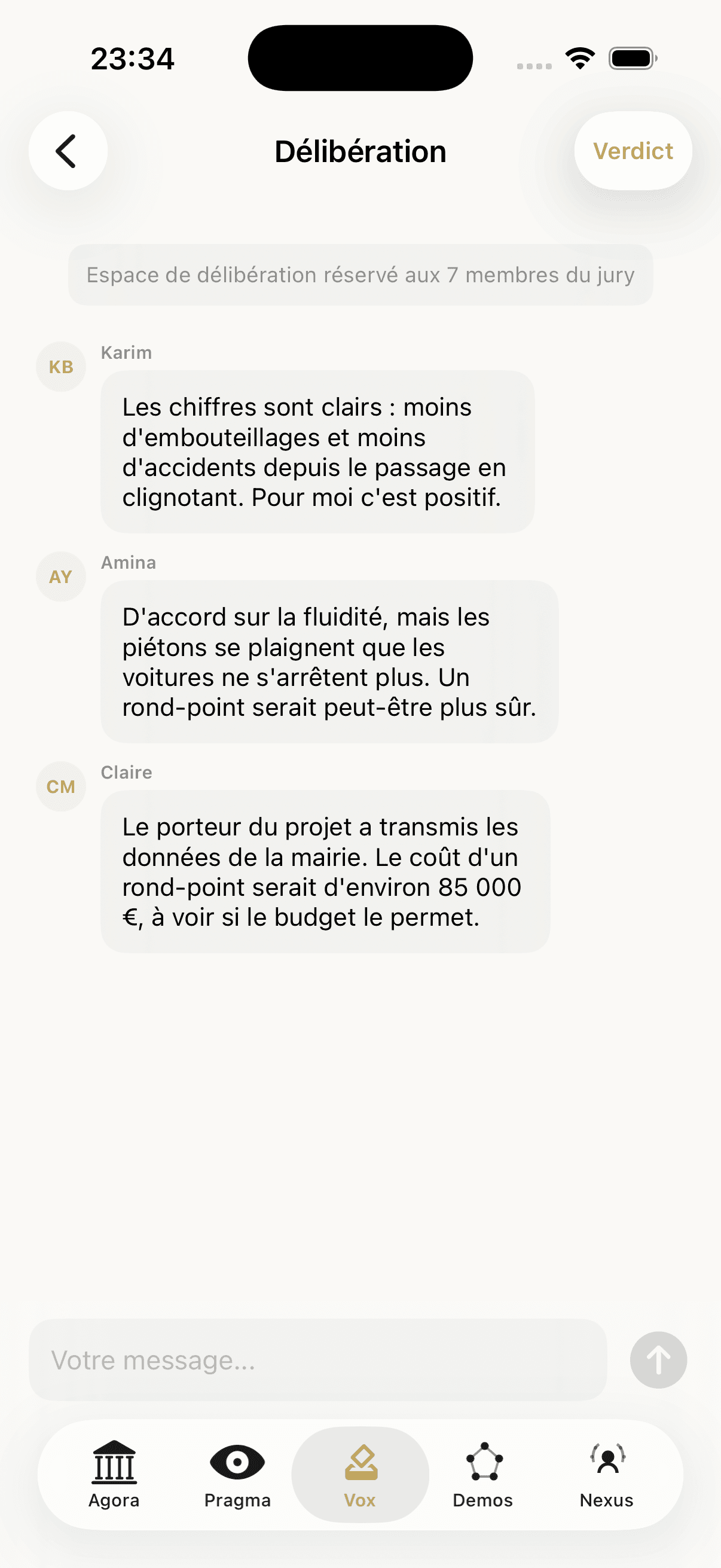Tap Amina's AY avatar
This screenshot has height=1568, width=721.
click(x=60, y=576)
